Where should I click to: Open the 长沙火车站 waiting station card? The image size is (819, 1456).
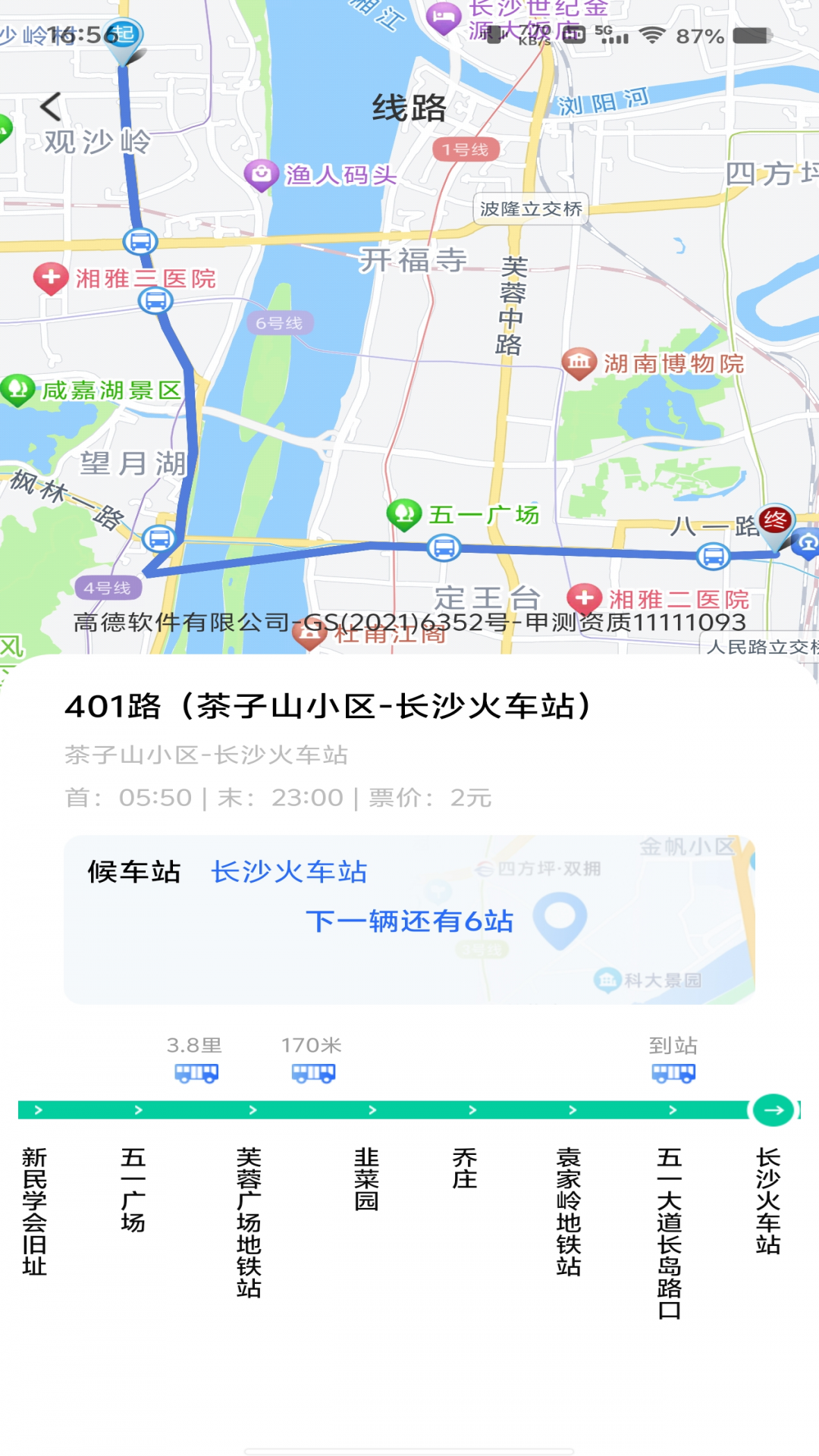(409, 919)
